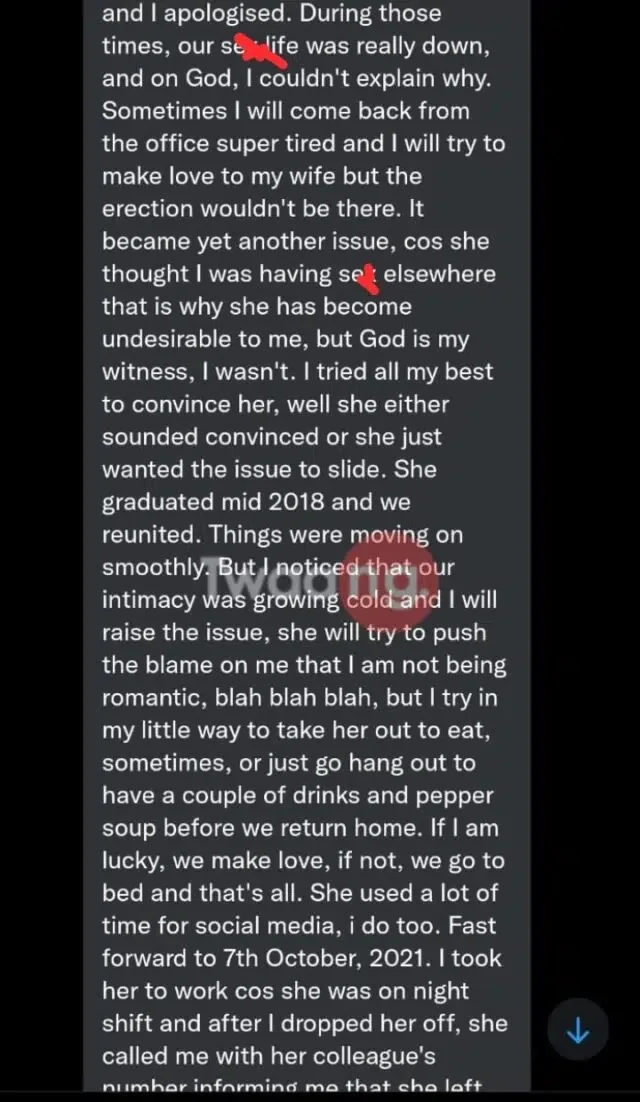Image resolution: width=640 pixels, height=1102 pixels.
Task: Jump to the latest message with down arrow
Action: point(578,1031)
